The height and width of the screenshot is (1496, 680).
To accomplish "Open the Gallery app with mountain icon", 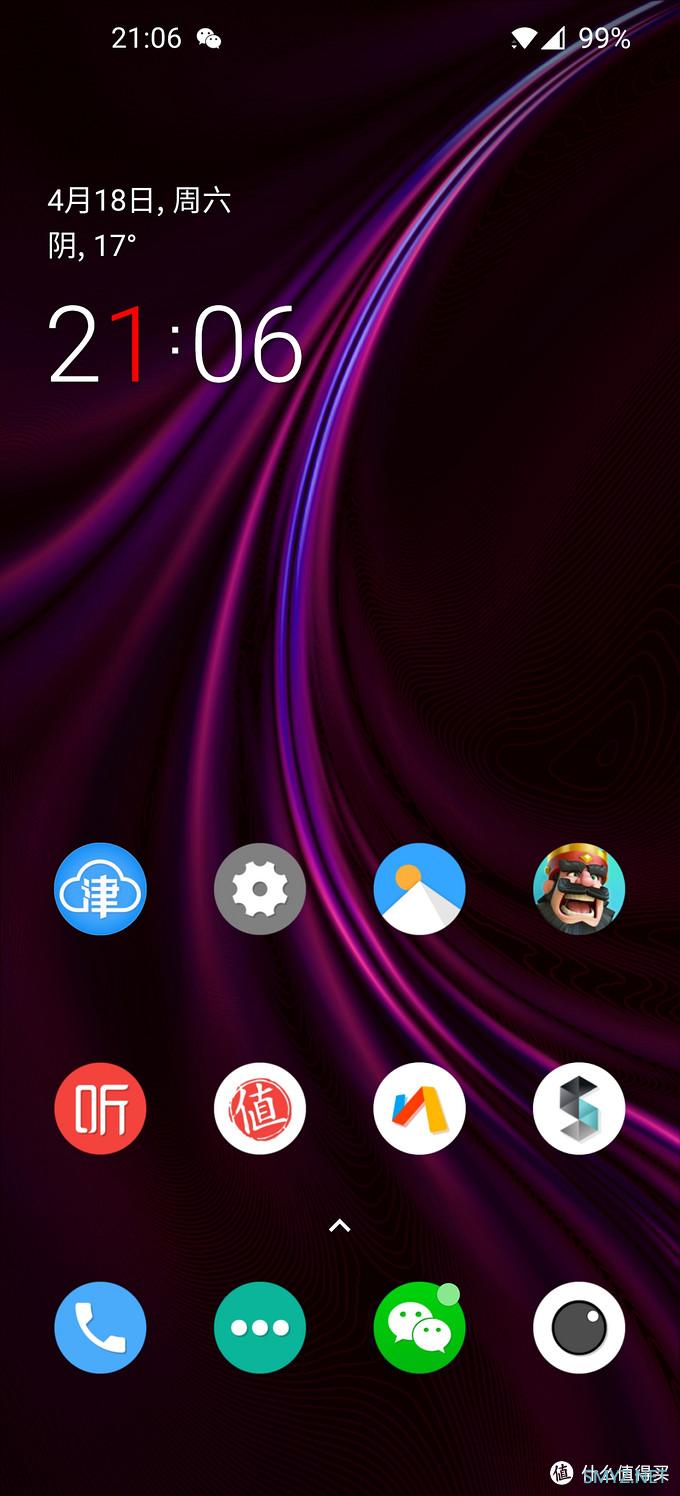I will 419,889.
